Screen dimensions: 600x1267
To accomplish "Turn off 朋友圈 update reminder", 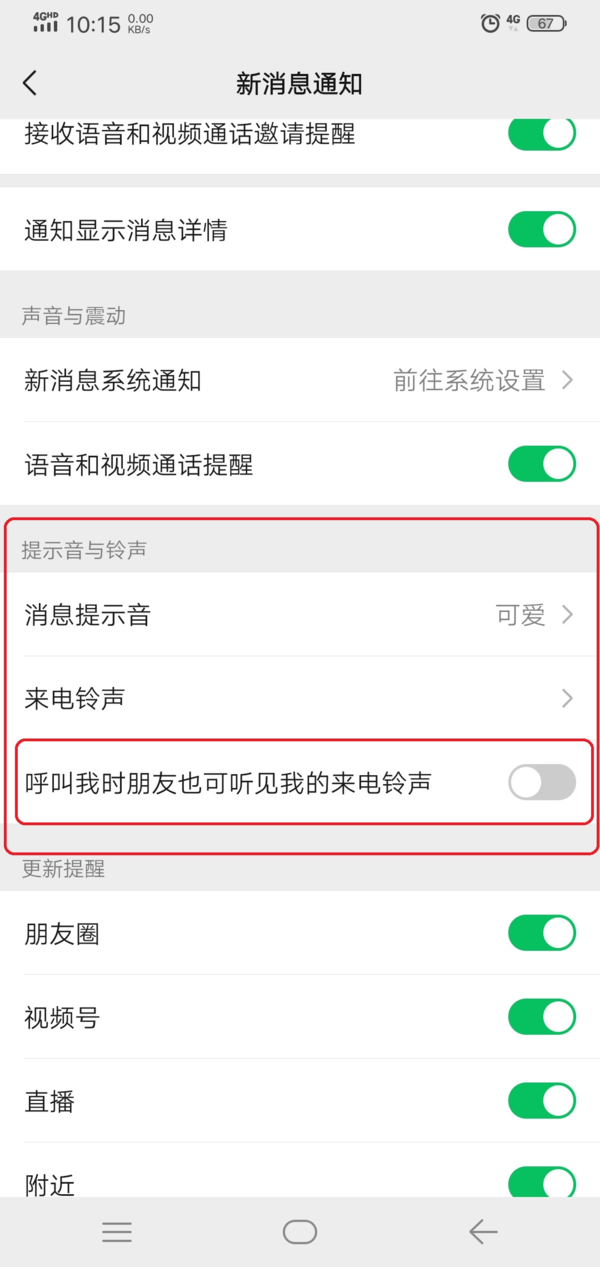I will click(541, 934).
